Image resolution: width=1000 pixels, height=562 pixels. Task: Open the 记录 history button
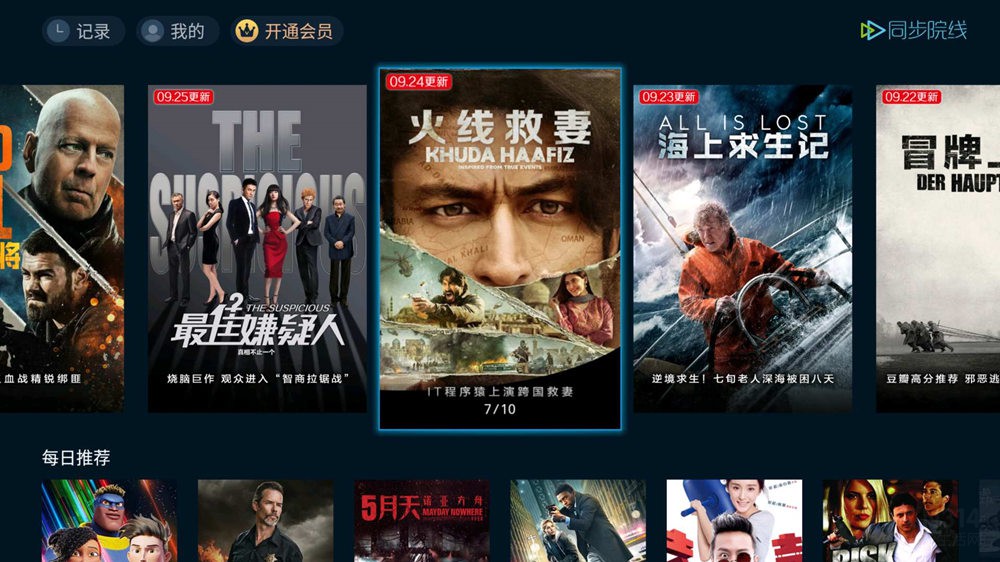pos(83,31)
